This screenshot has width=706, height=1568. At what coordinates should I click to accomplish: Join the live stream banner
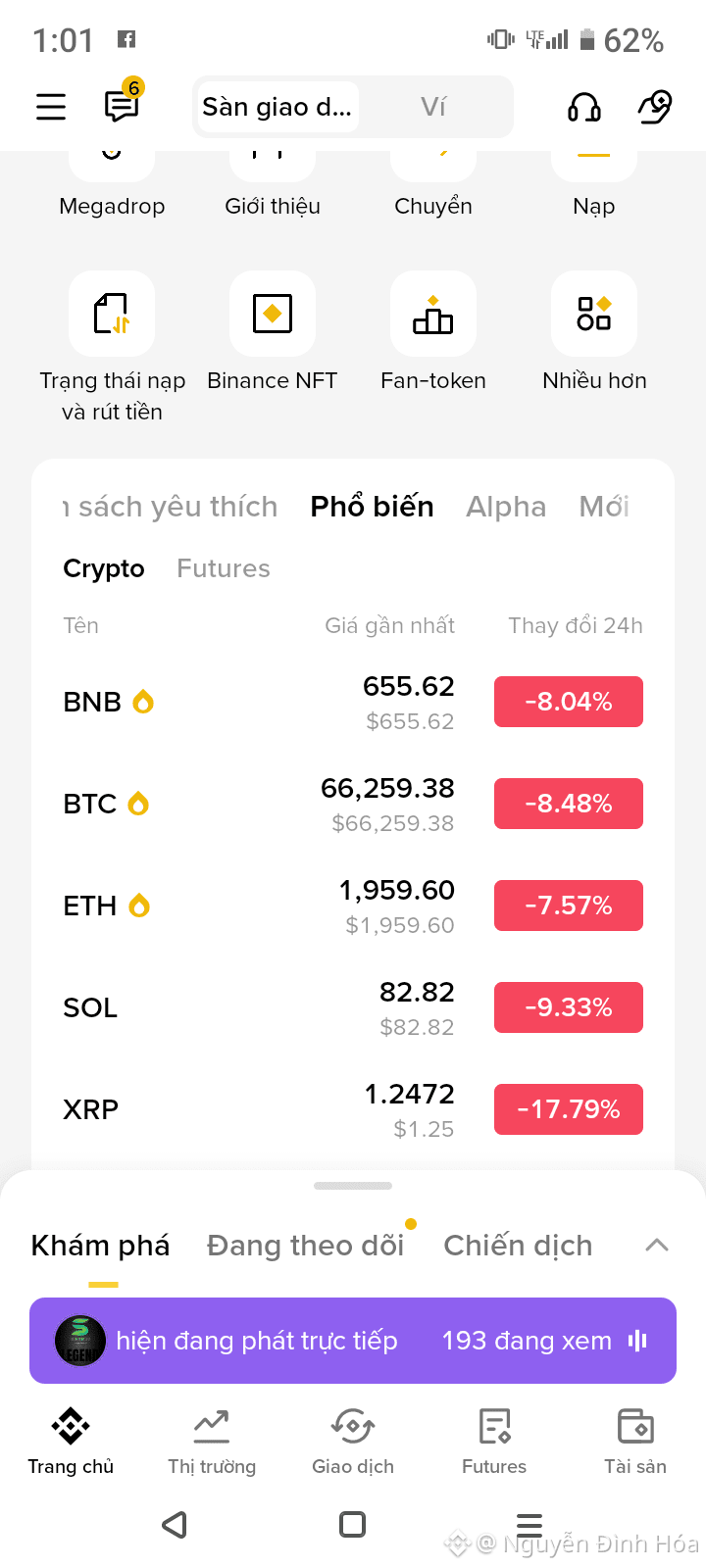(x=353, y=1341)
